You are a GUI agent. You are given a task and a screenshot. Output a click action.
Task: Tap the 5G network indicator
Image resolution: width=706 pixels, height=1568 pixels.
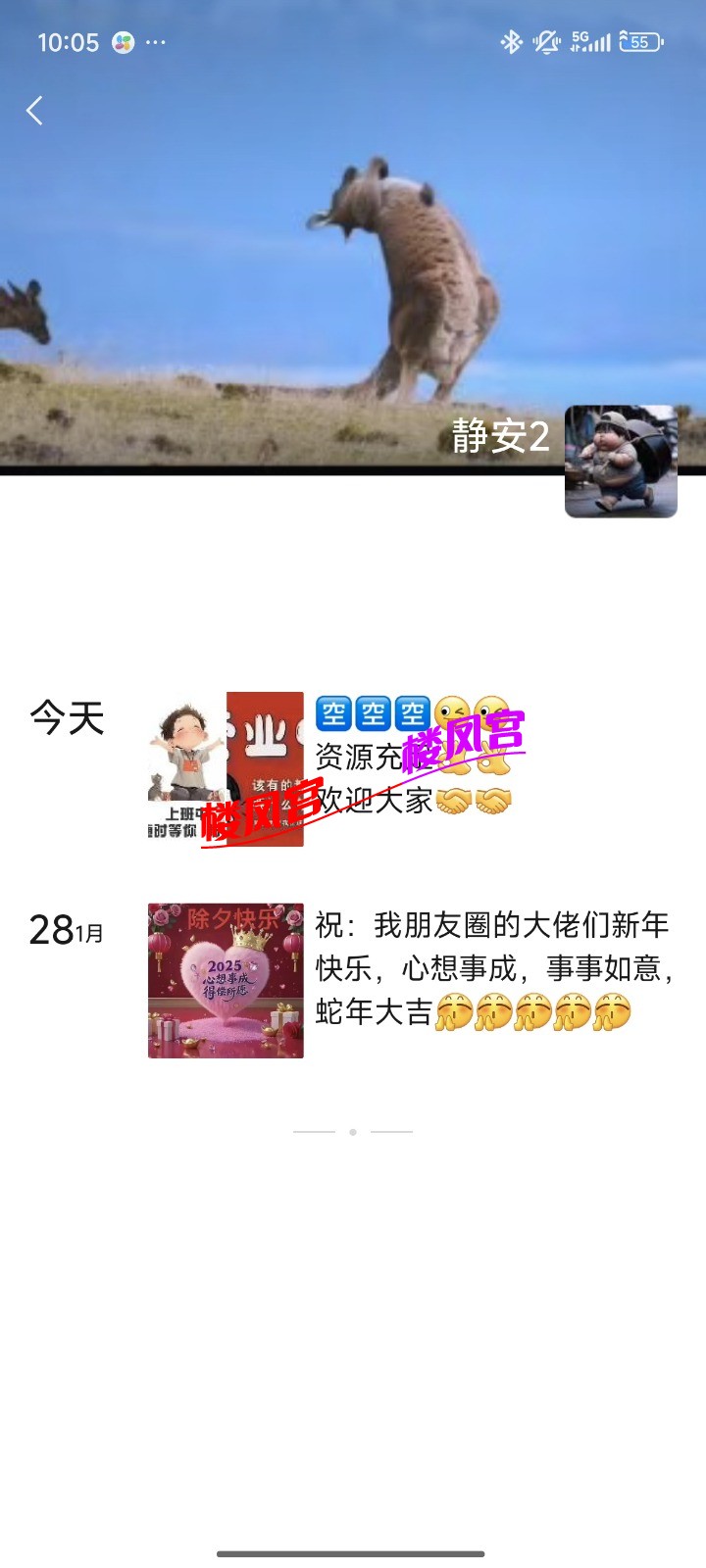point(579,40)
